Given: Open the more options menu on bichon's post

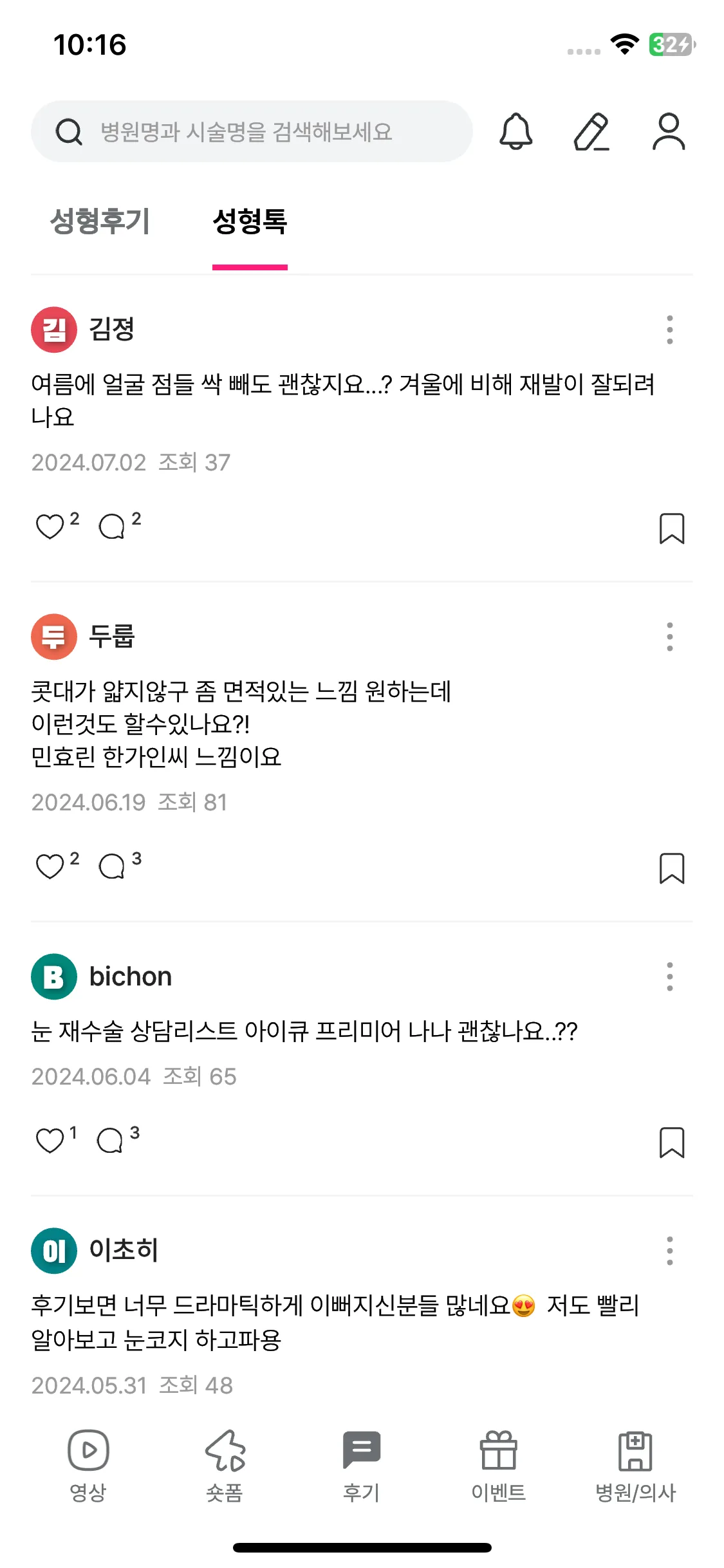Looking at the screenshot, I should tap(669, 976).
